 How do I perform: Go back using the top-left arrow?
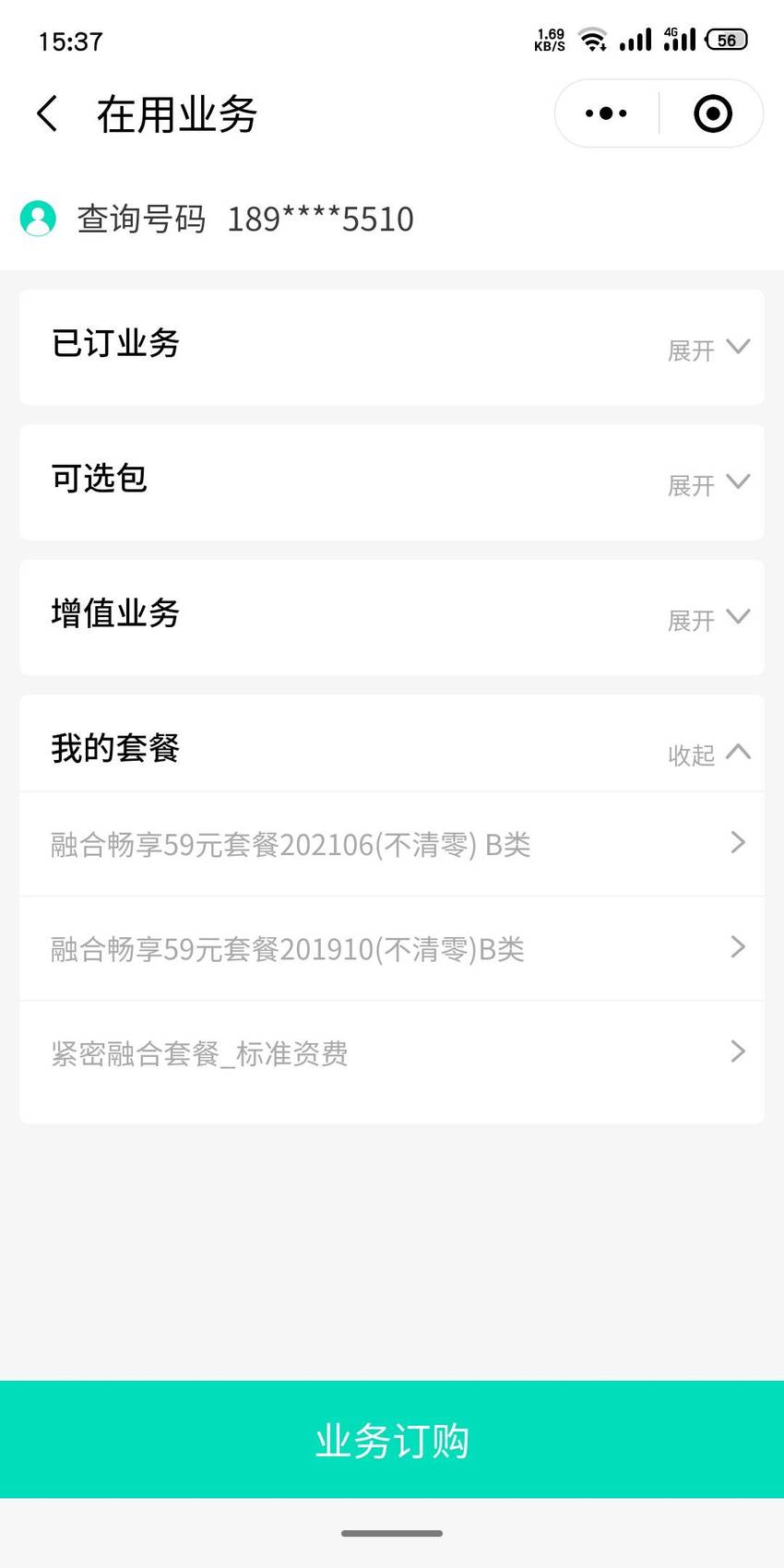point(48,114)
